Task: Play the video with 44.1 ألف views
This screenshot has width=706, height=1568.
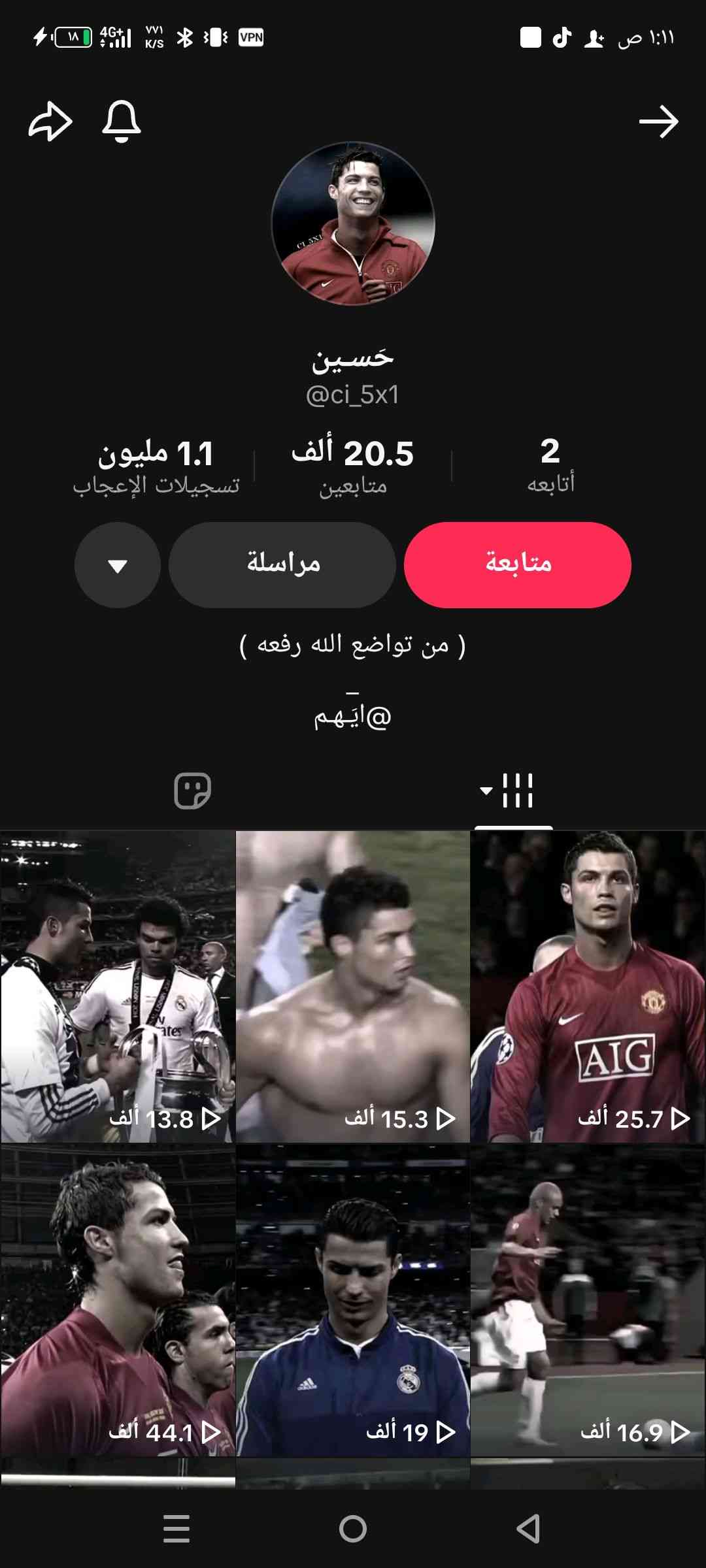Action: [x=118, y=1300]
